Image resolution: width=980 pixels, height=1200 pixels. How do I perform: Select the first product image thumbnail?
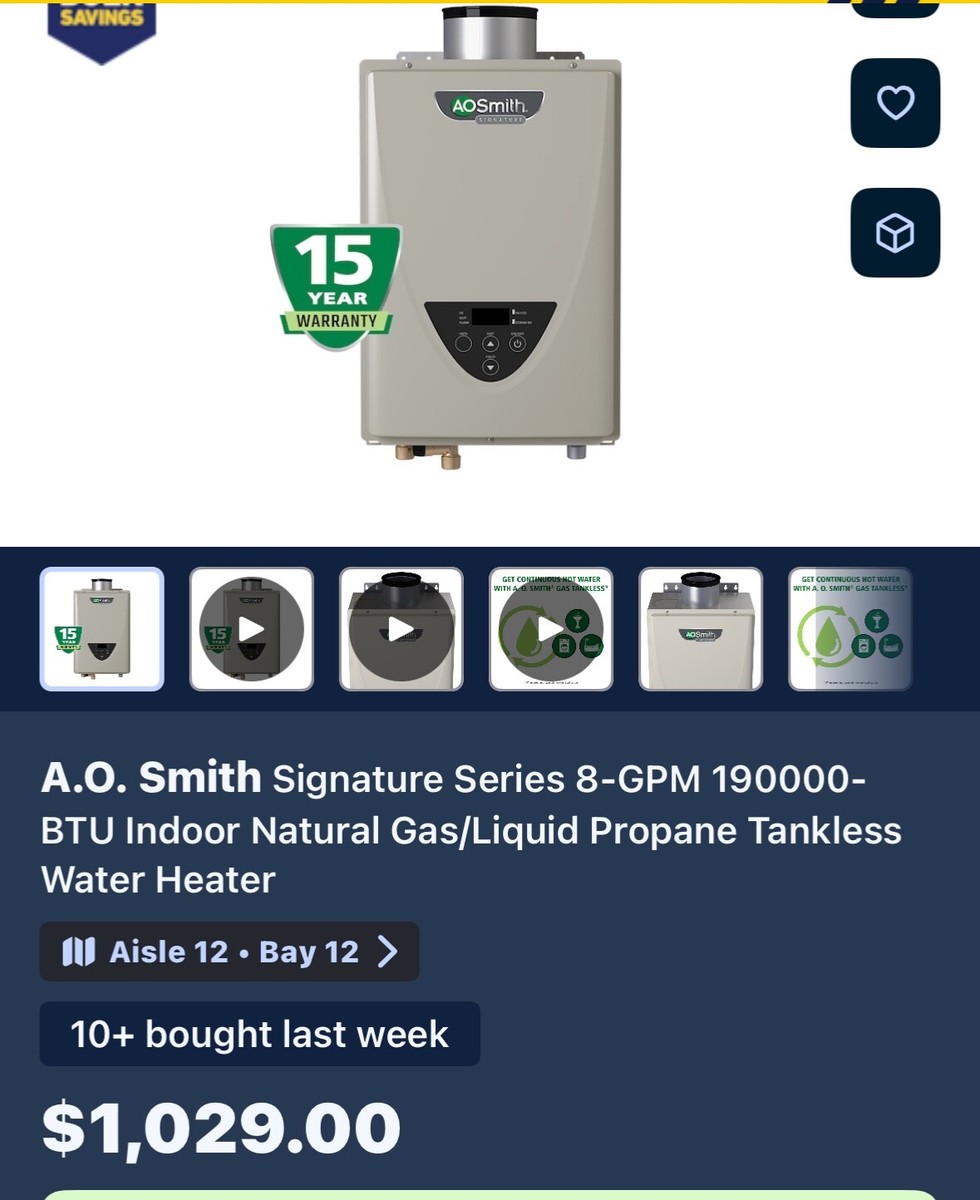(101, 628)
